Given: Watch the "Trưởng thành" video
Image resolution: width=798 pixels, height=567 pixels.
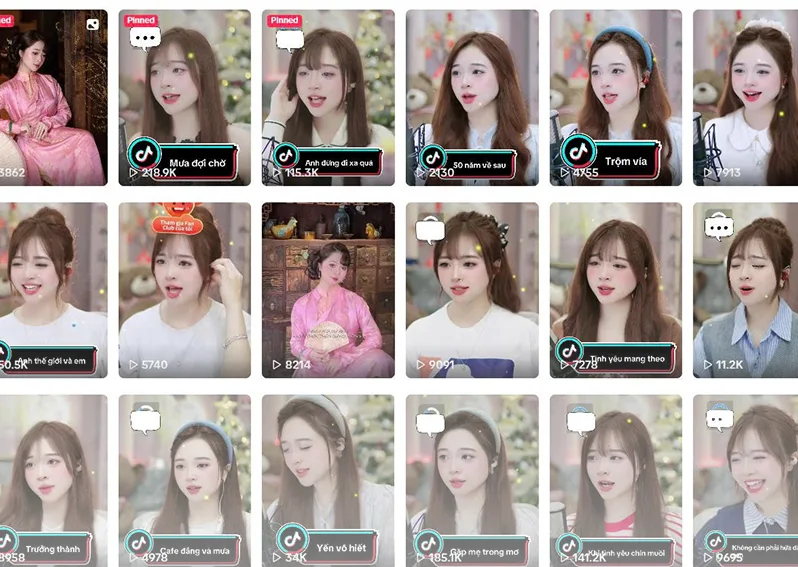Looking at the screenshot, I should (x=53, y=480).
